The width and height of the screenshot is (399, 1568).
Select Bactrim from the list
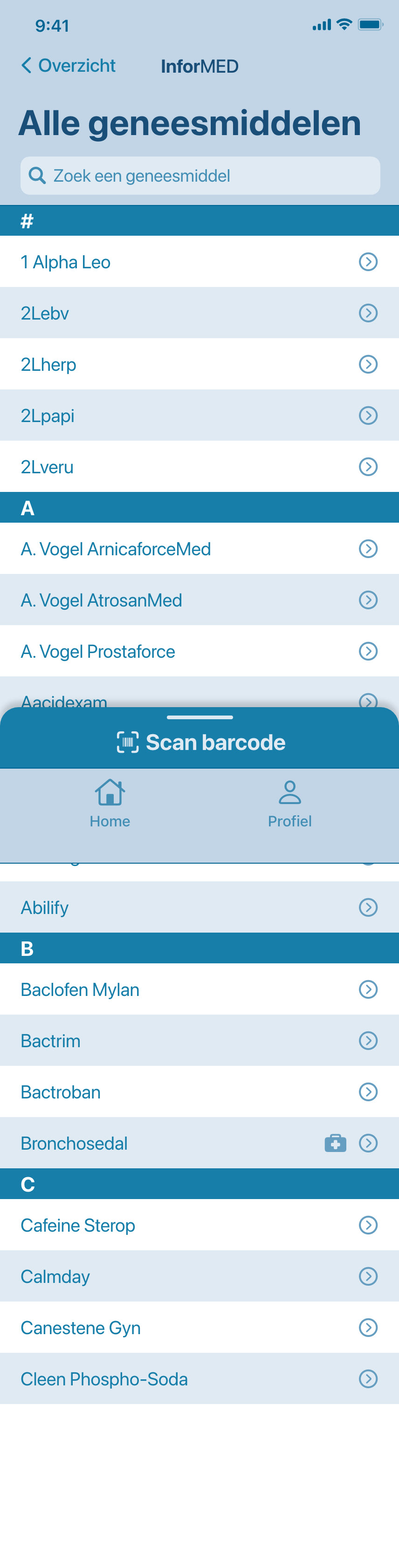(x=199, y=1040)
